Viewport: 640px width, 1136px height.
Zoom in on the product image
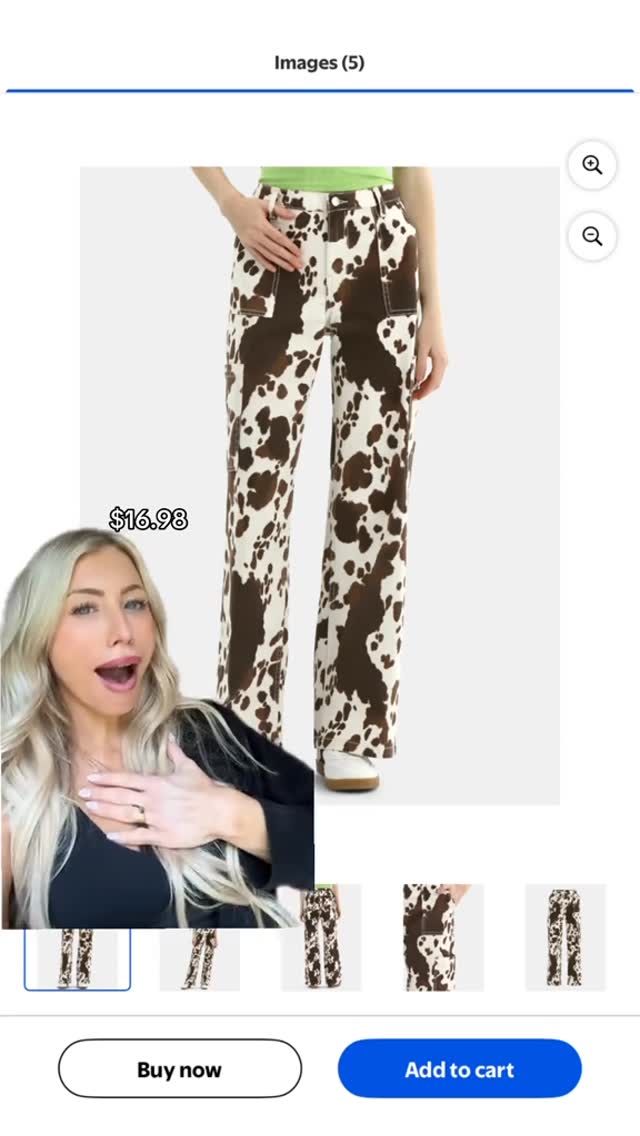click(x=592, y=165)
